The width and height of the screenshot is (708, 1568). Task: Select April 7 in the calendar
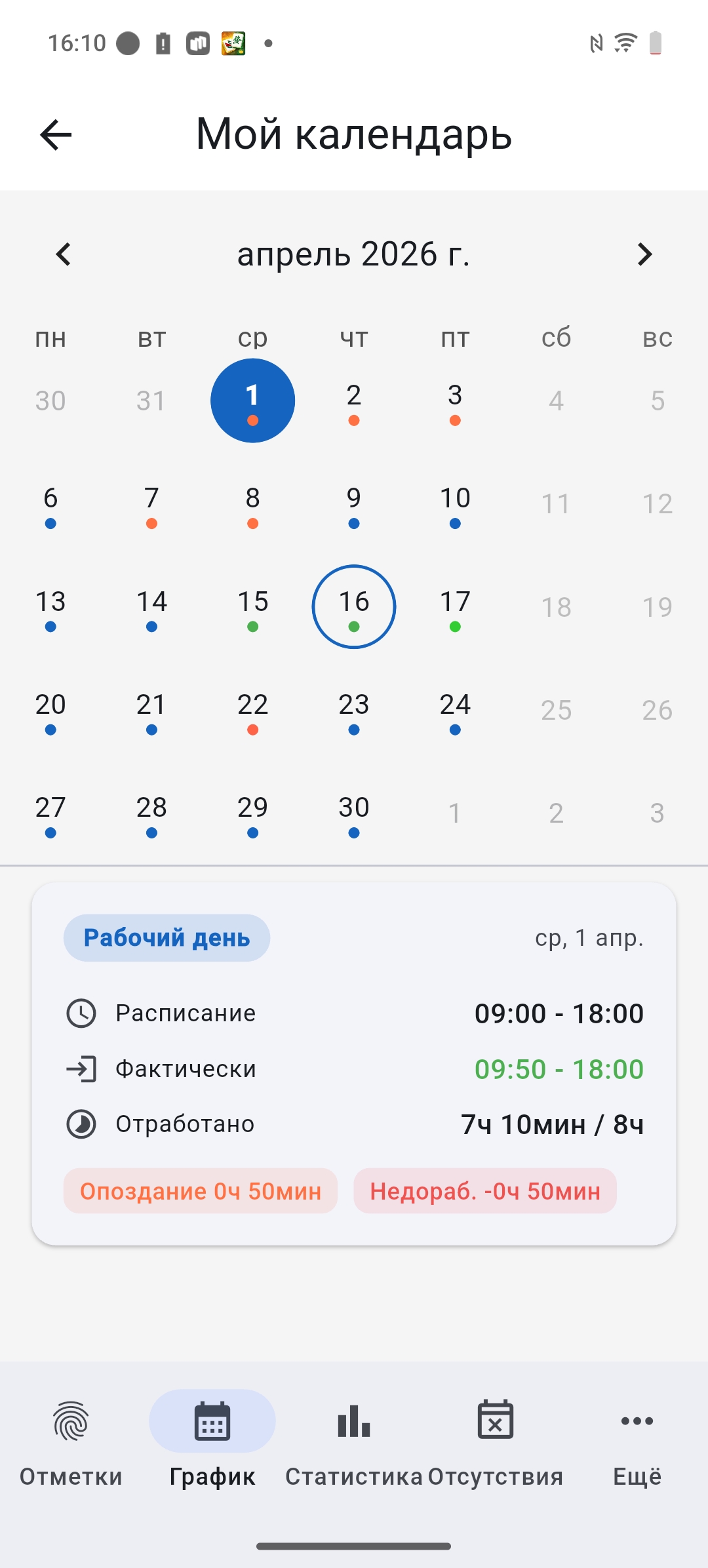coord(151,503)
